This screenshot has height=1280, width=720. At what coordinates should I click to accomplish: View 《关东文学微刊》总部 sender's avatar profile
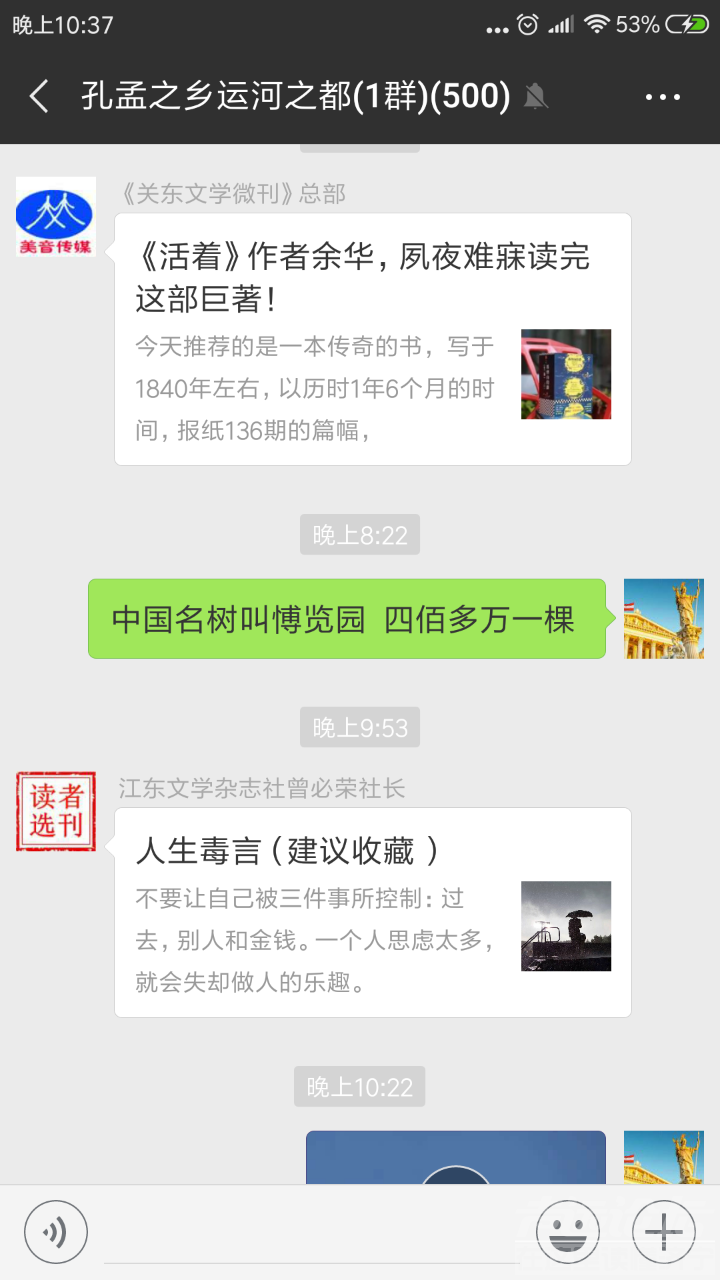pos(56,217)
